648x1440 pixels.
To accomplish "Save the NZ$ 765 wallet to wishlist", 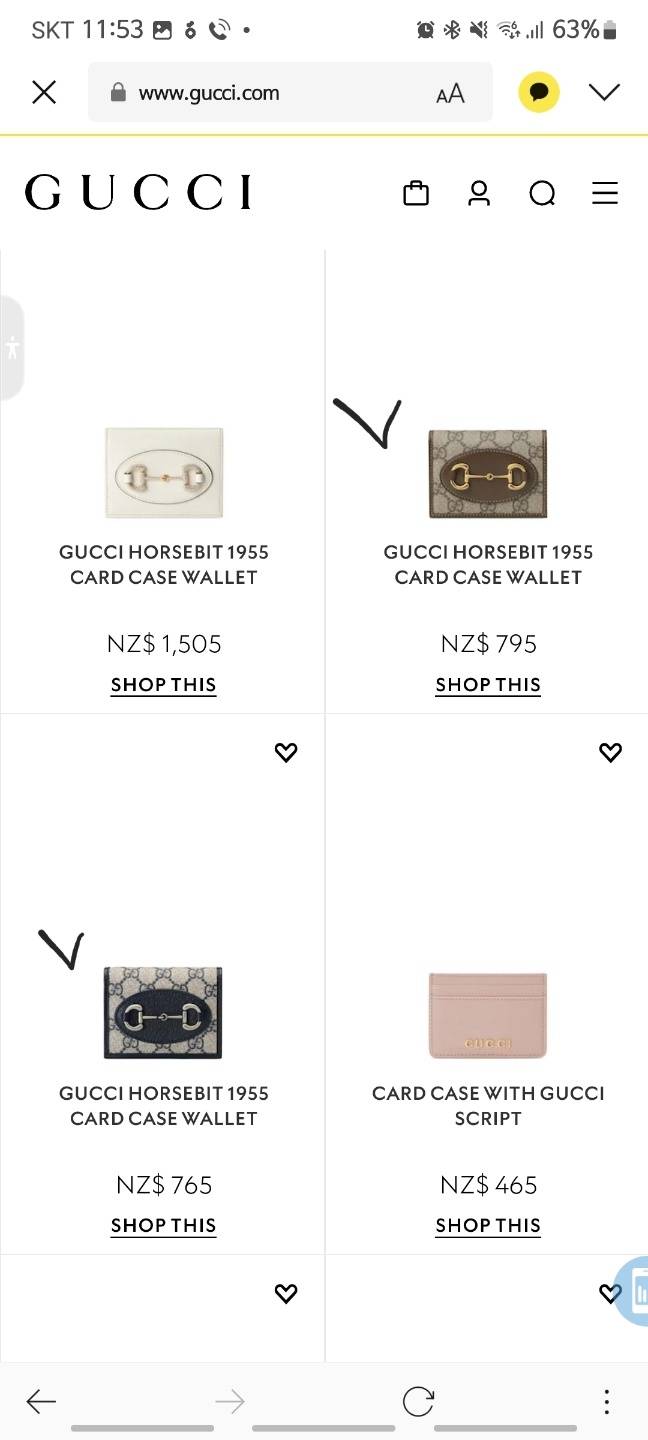I will pyautogui.click(x=286, y=752).
